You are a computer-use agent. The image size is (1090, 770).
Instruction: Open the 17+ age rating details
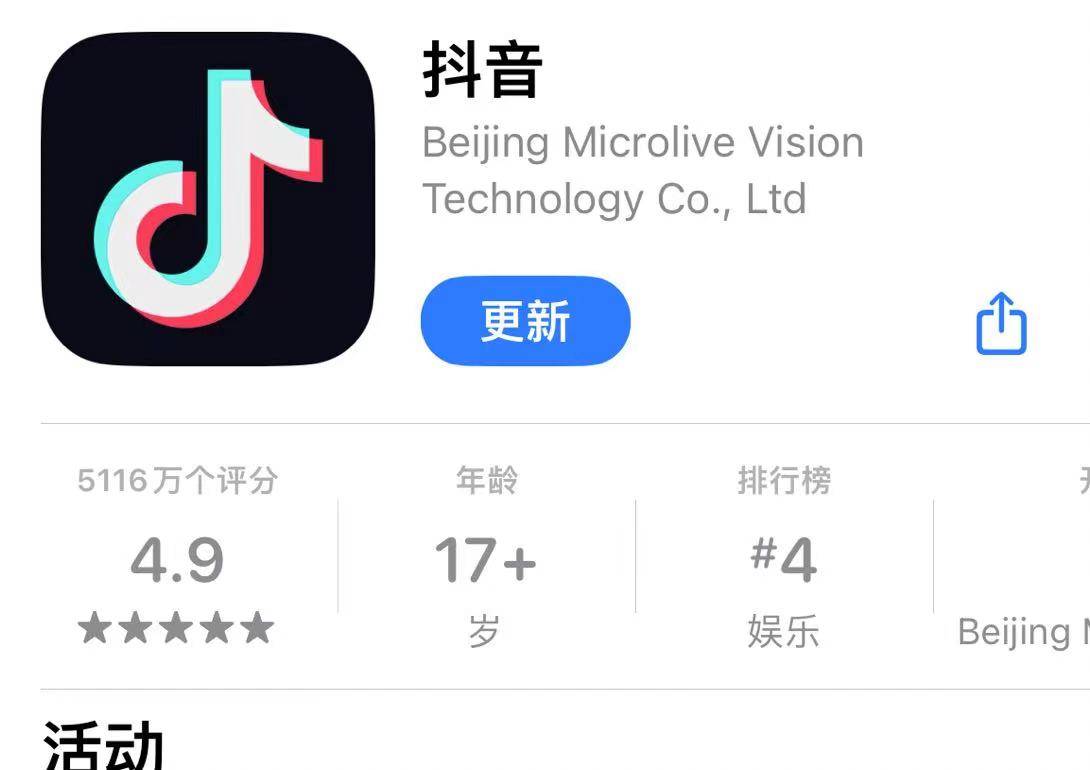tap(485, 560)
